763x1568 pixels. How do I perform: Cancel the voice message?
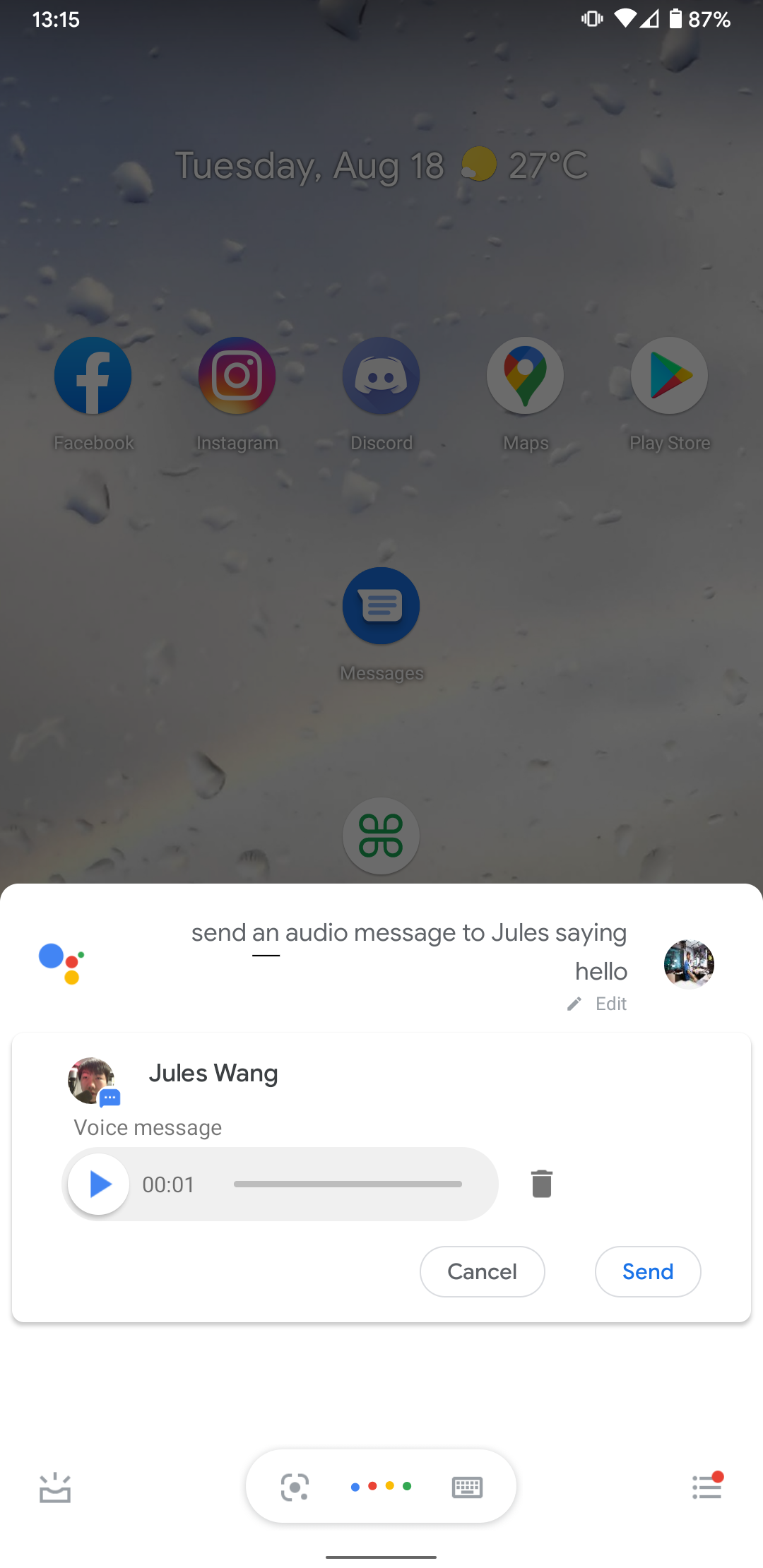[x=482, y=1271]
